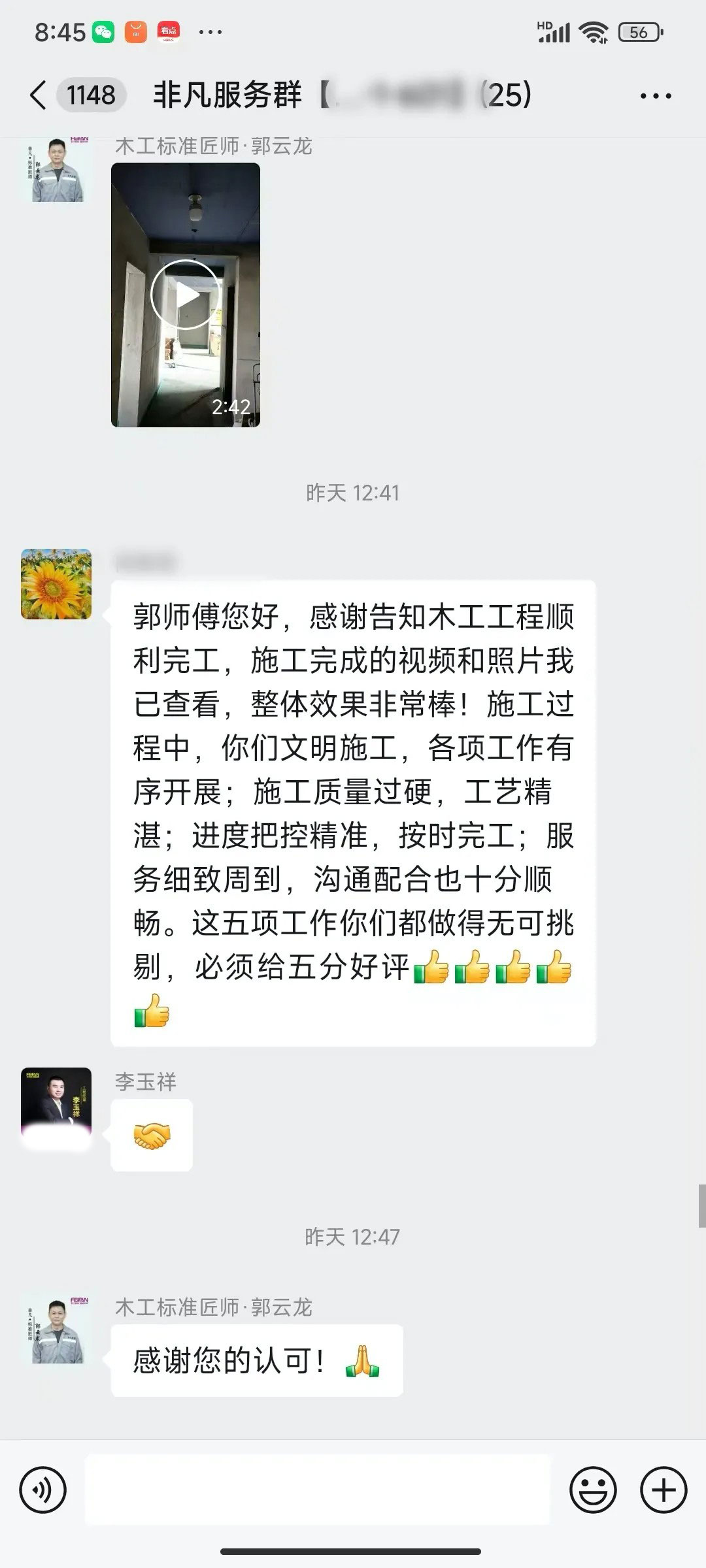Screen dimensions: 706x1568
Task: View the sunflower avatar user's profile
Action: [x=56, y=583]
